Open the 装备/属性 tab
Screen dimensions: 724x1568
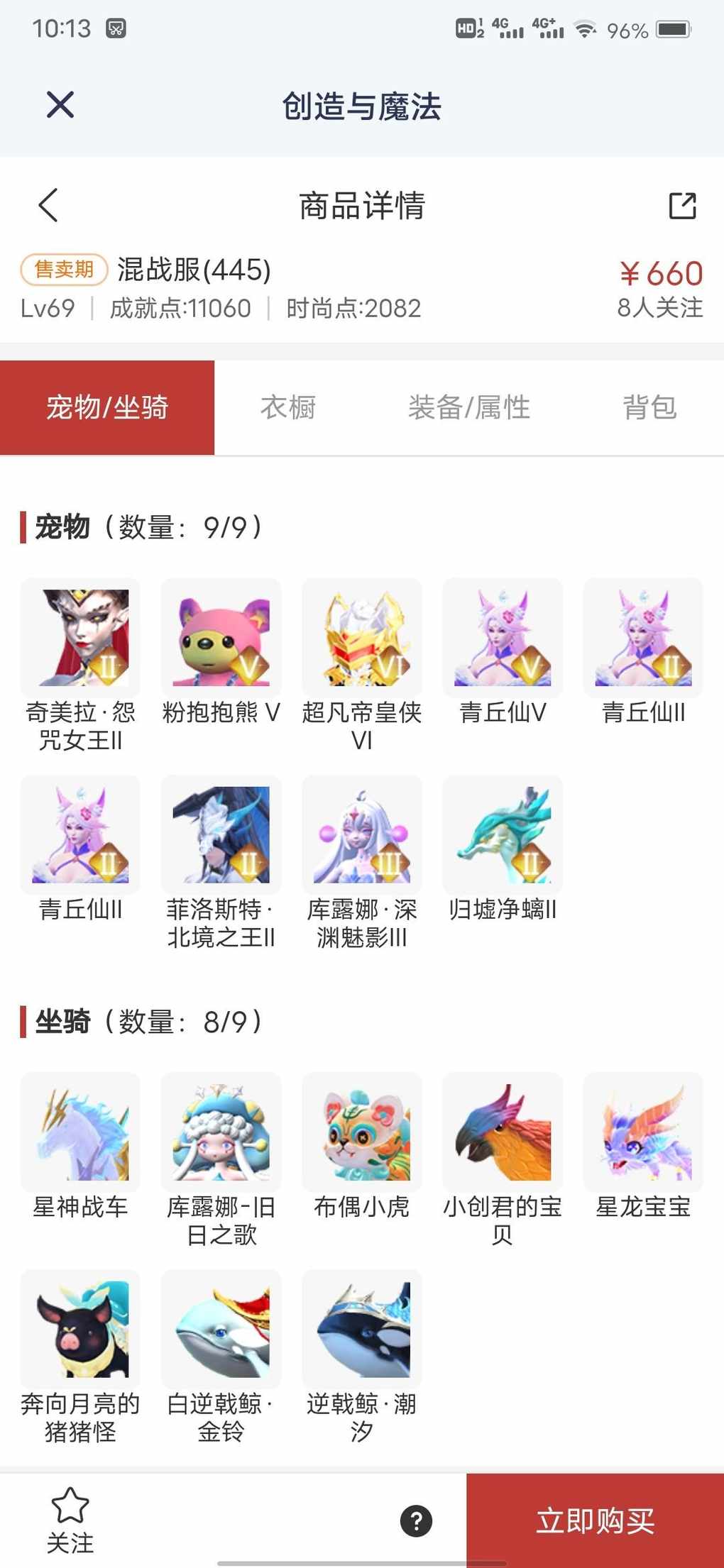coord(468,407)
